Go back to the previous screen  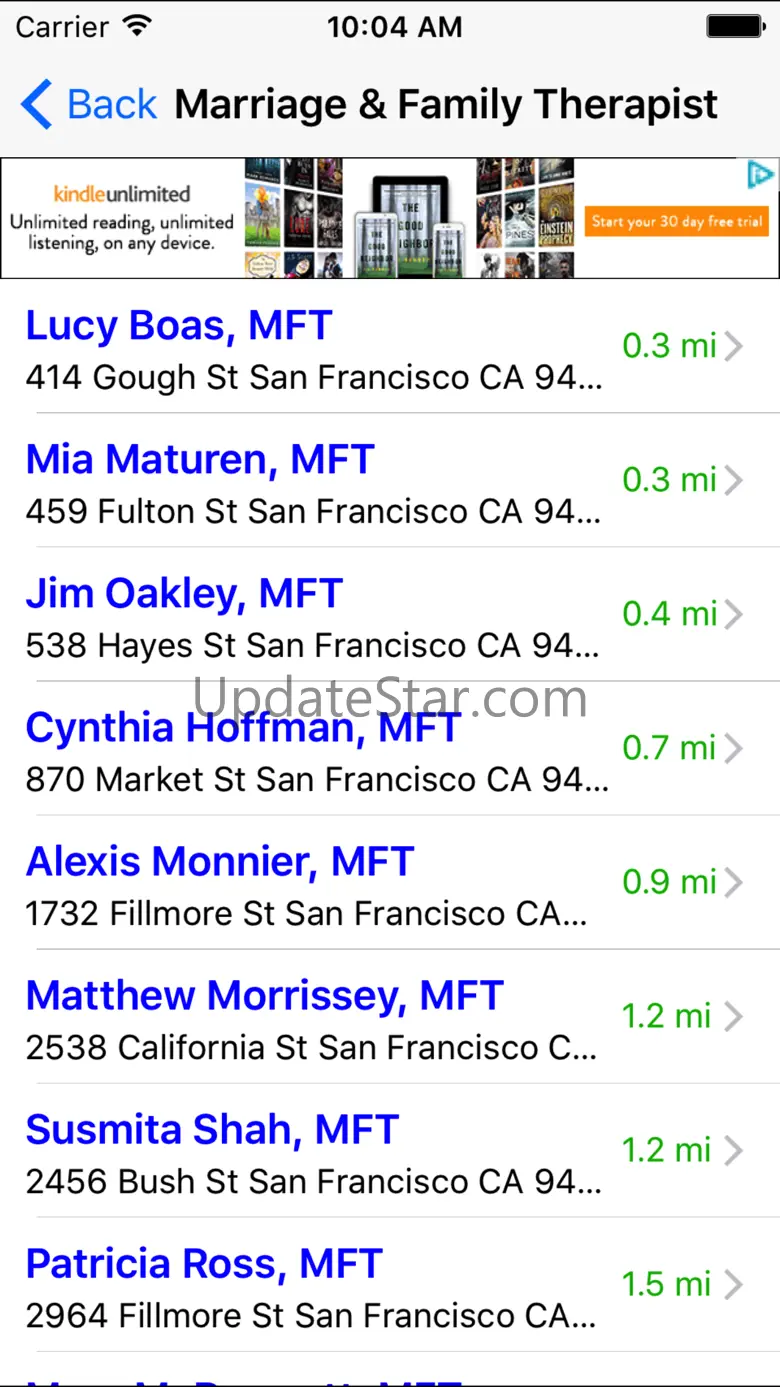click(88, 105)
